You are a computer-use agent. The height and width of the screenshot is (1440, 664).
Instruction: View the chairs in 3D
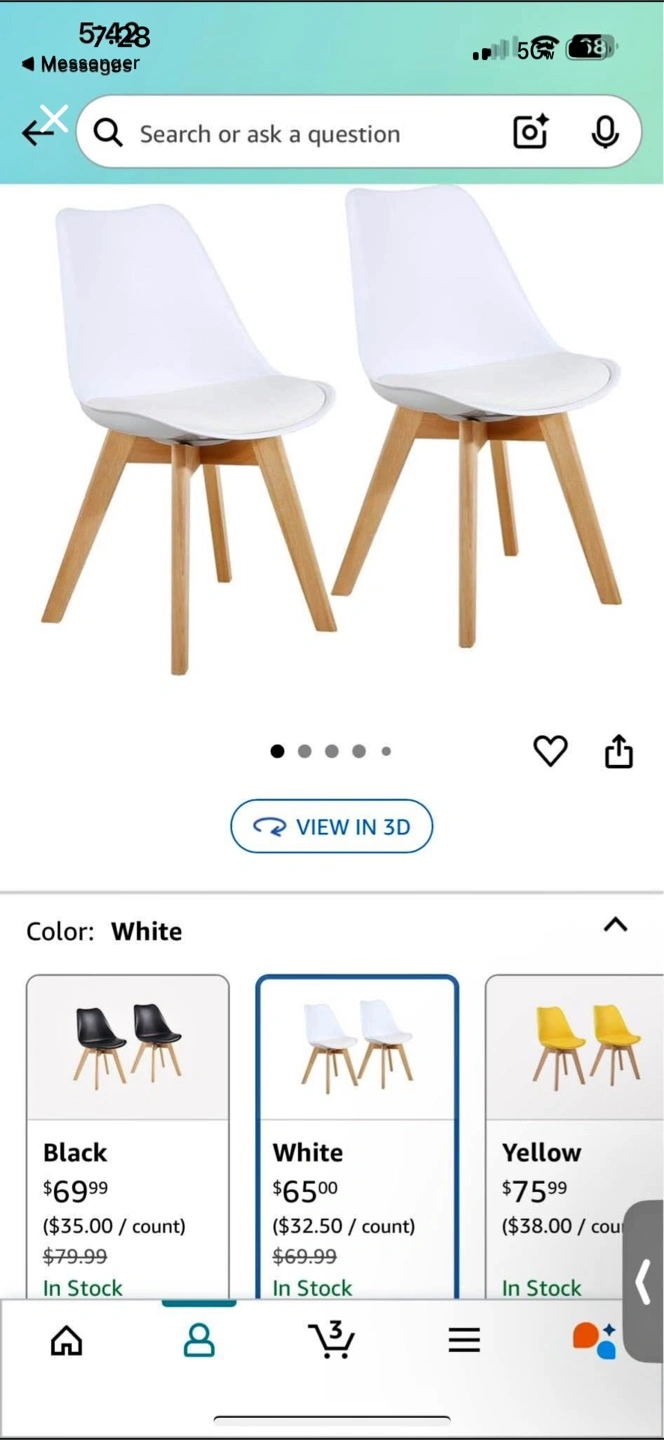click(332, 826)
